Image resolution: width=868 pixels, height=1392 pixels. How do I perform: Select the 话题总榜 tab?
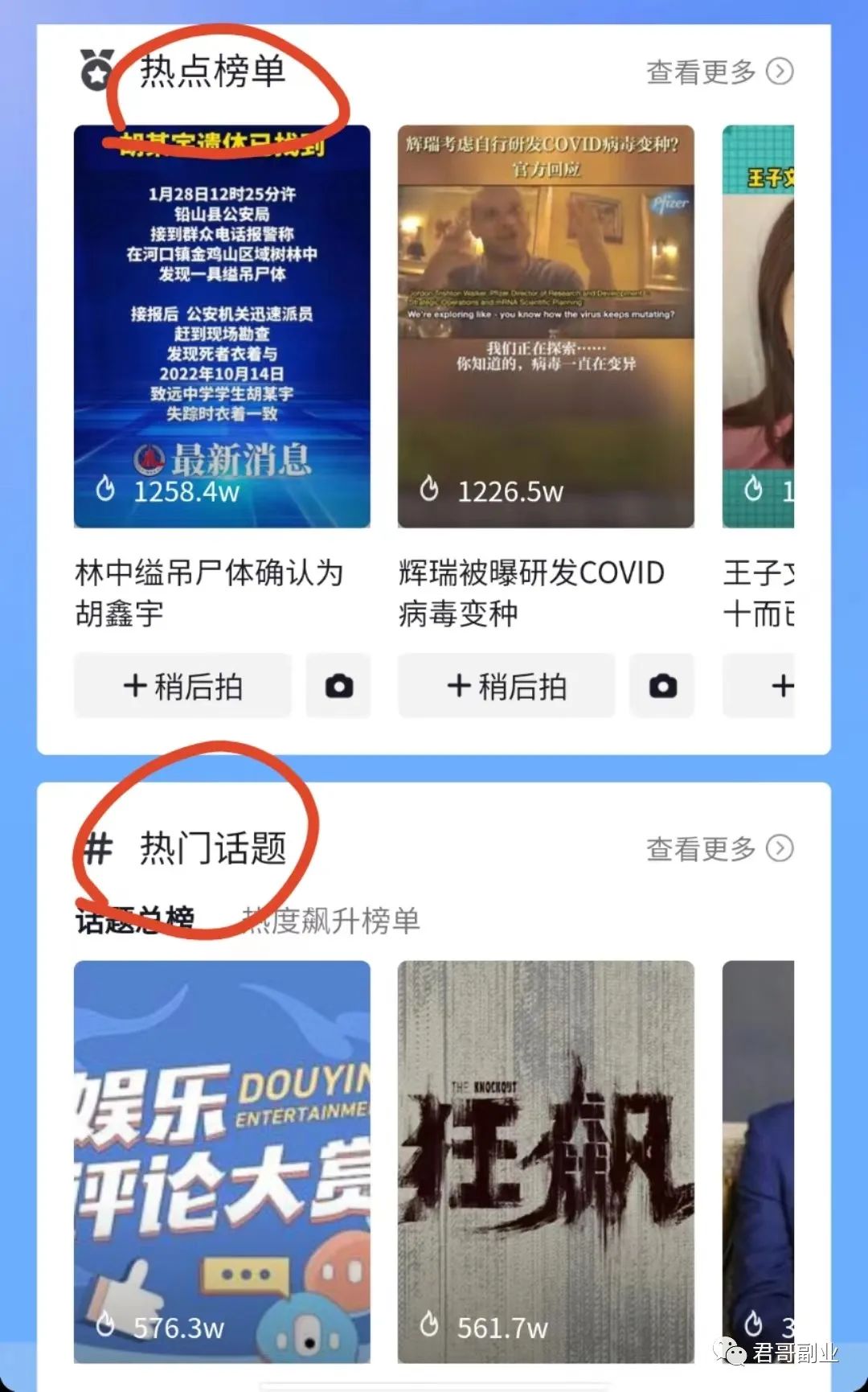pyautogui.click(x=135, y=921)
